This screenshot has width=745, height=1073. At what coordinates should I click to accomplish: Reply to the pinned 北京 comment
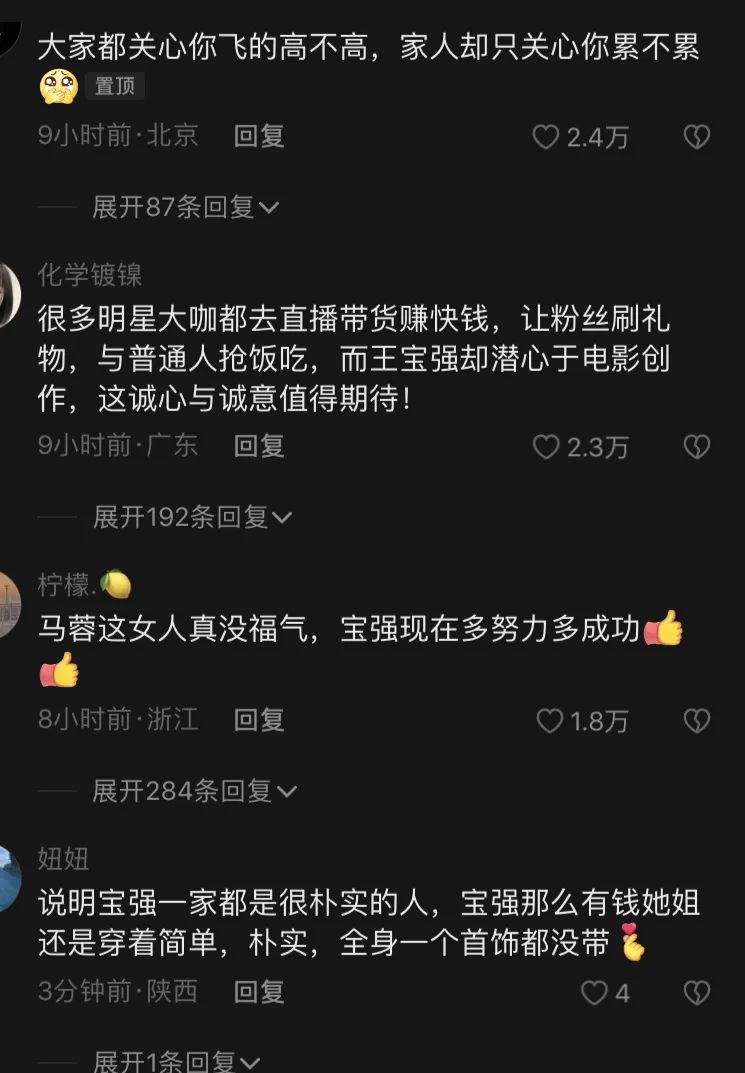coord(259,136)
